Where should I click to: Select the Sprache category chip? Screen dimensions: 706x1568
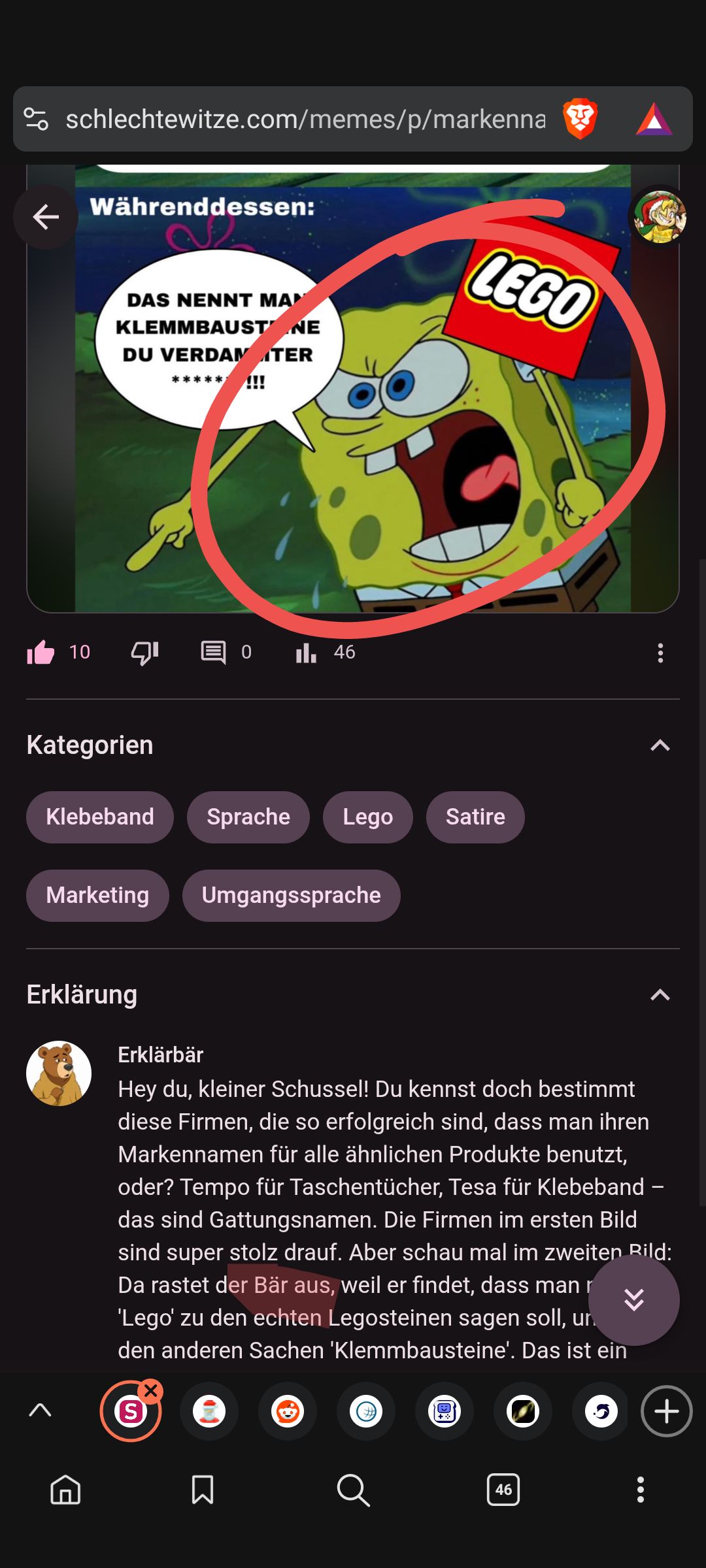point(248,817)
